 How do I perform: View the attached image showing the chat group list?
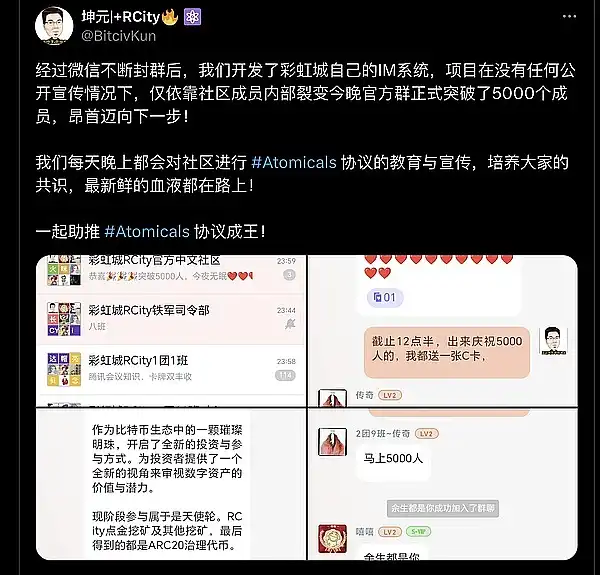(170, 329)
